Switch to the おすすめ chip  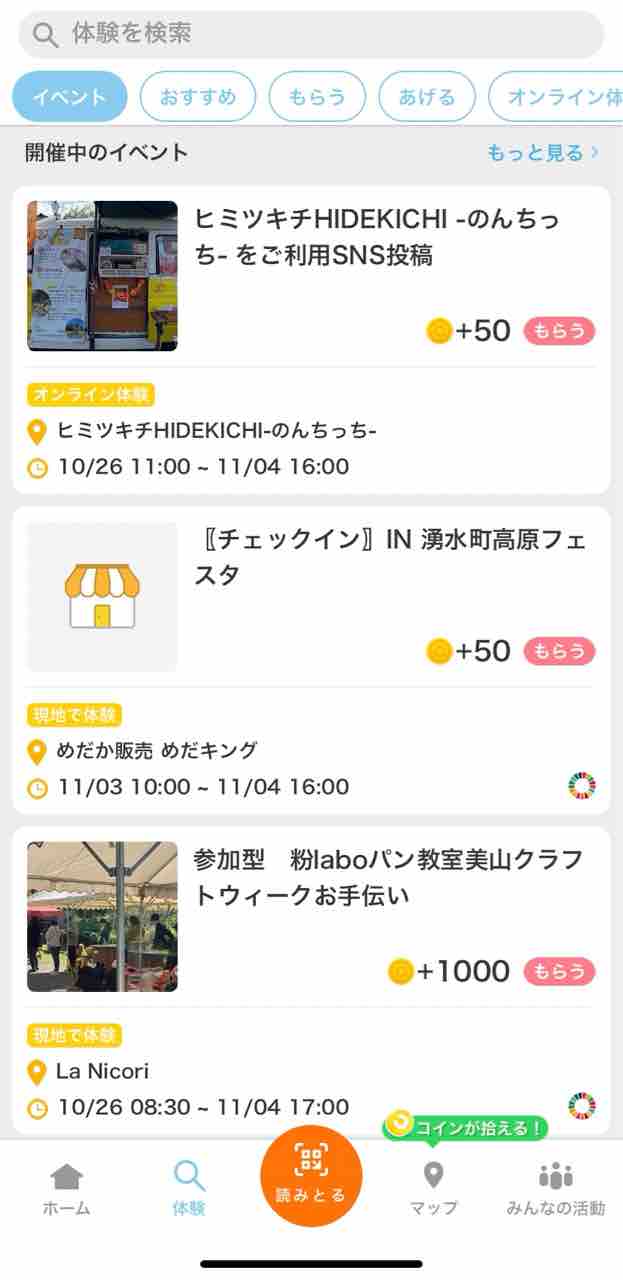[198, 97]
